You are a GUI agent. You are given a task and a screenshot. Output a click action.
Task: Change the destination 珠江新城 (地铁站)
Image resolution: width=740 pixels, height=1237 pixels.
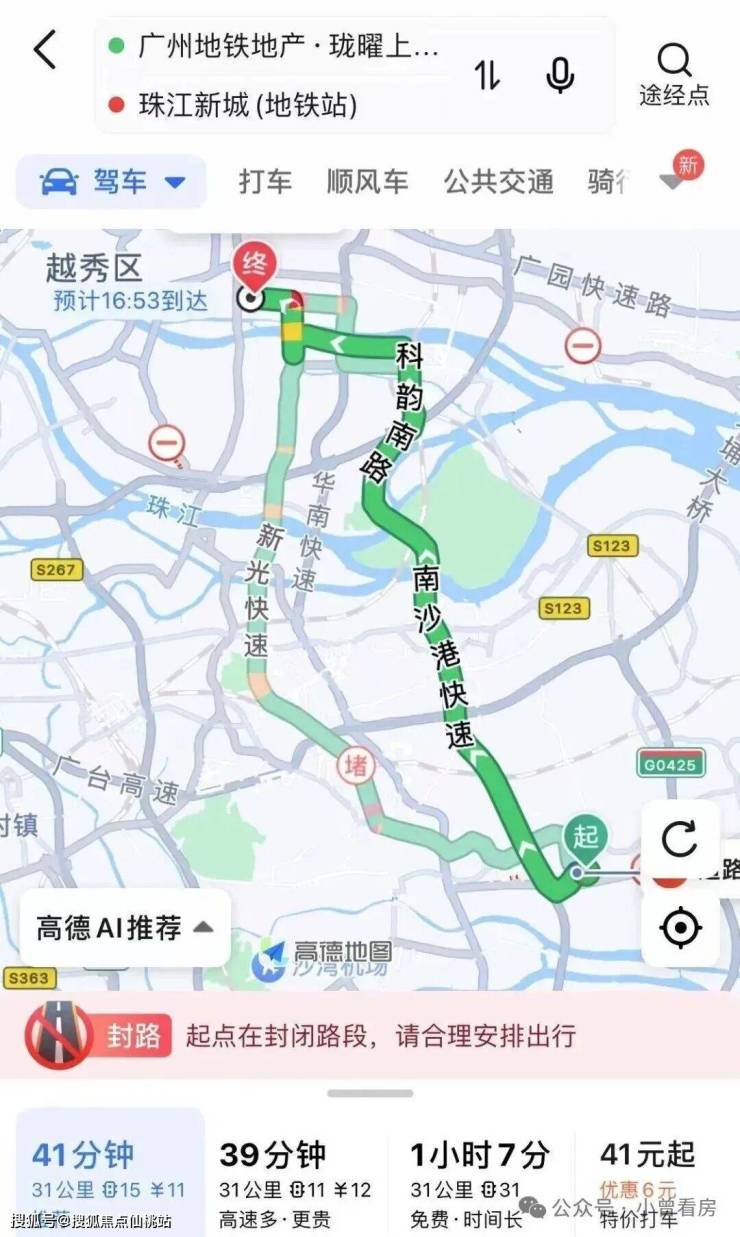click(248, 104)
